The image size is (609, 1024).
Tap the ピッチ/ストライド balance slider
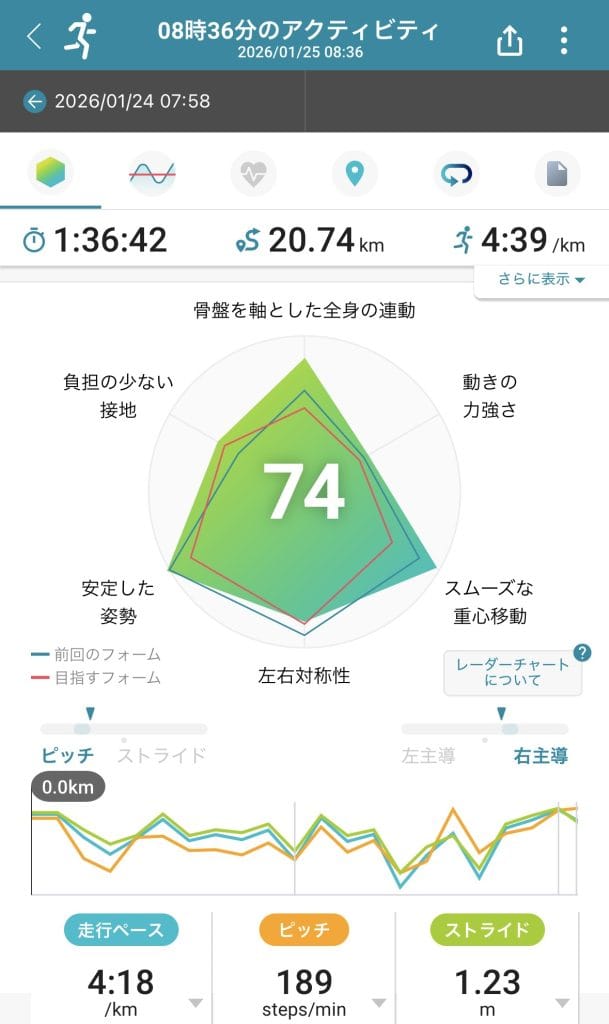tap(124, 729)
